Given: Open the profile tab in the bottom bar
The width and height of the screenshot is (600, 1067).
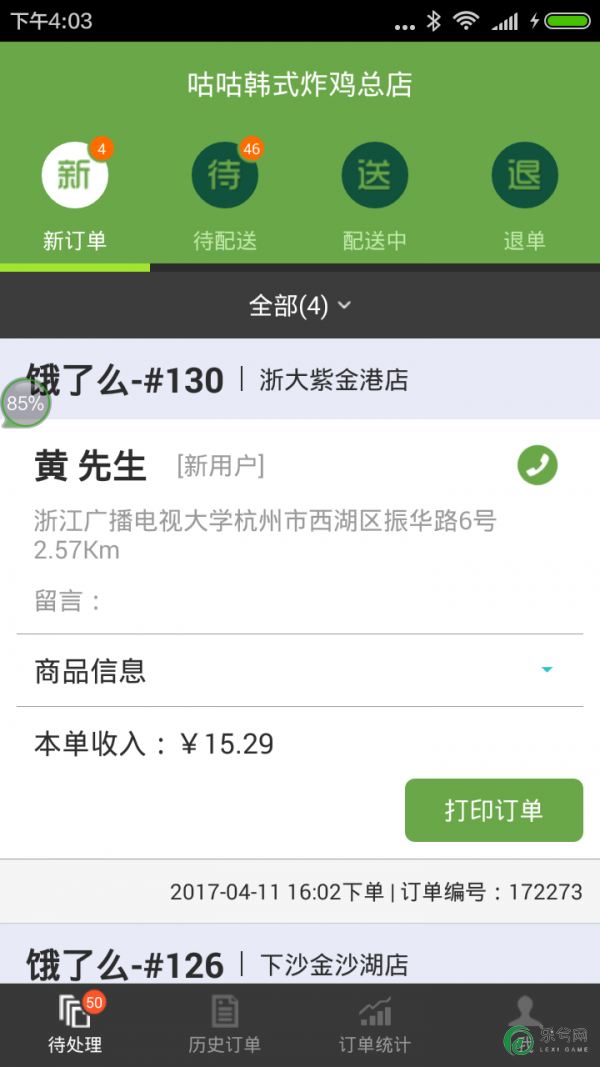Looking at the screenshot, I should coord(524,1025).
